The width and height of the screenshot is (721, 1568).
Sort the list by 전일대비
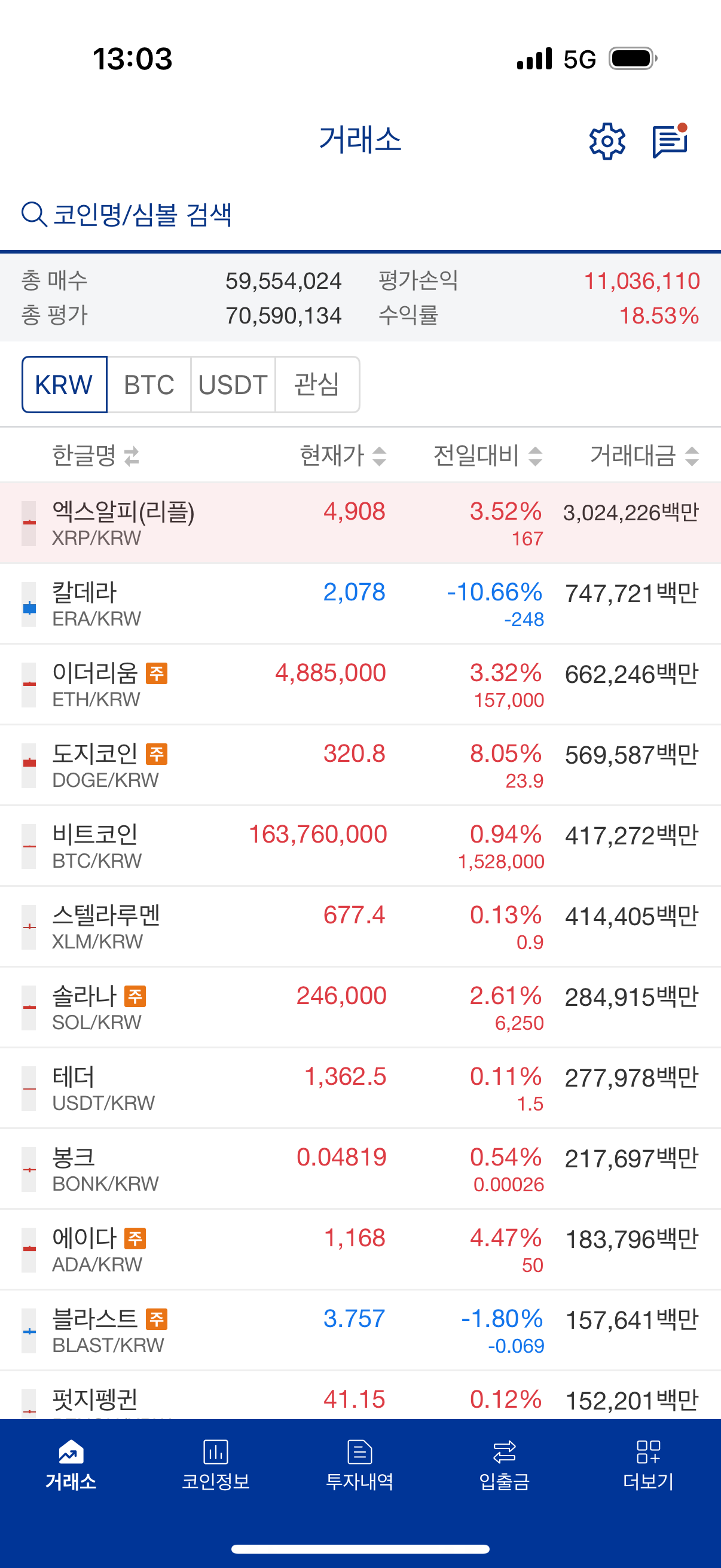487,456
